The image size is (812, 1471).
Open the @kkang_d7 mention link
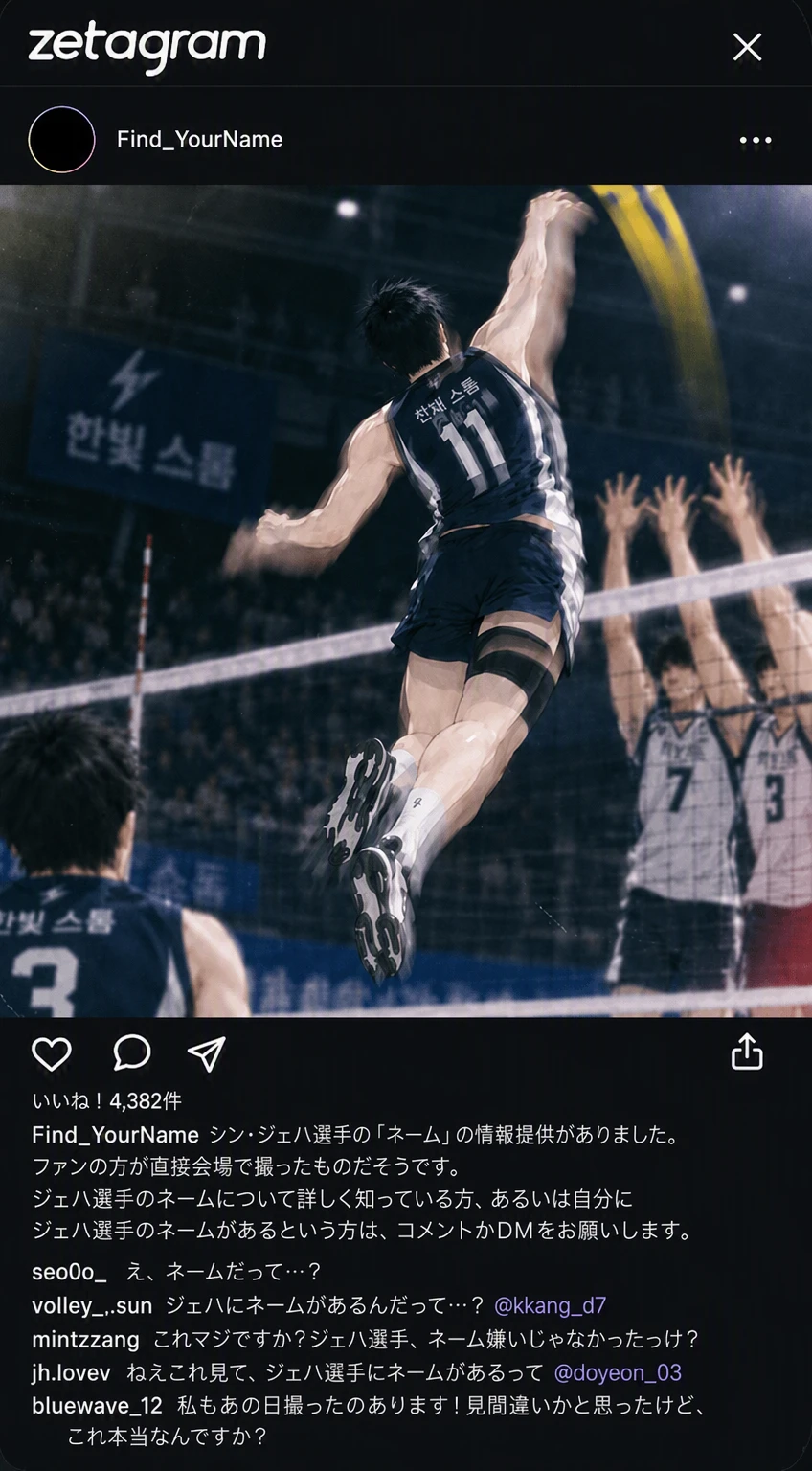tap(550, 1305)
